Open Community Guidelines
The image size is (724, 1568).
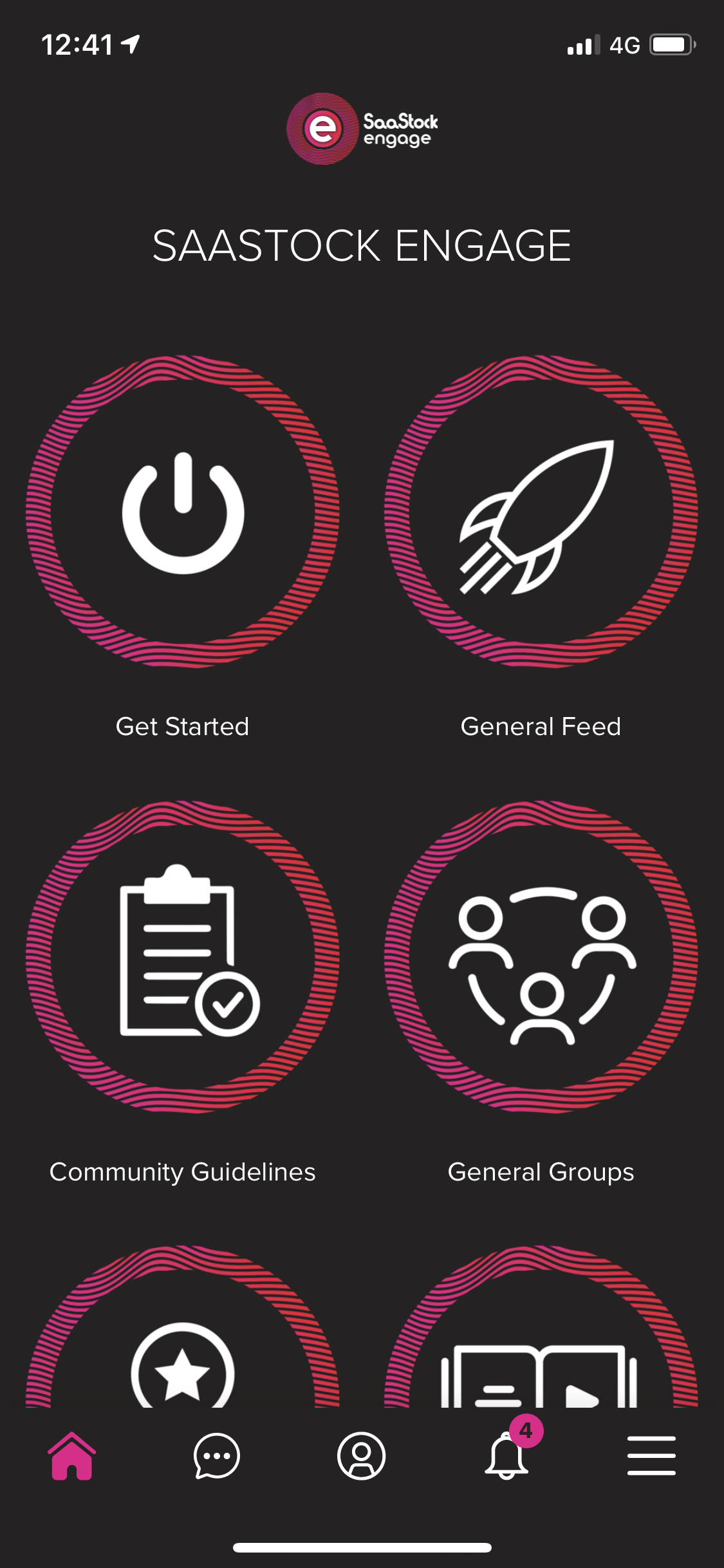click(183, 957)
